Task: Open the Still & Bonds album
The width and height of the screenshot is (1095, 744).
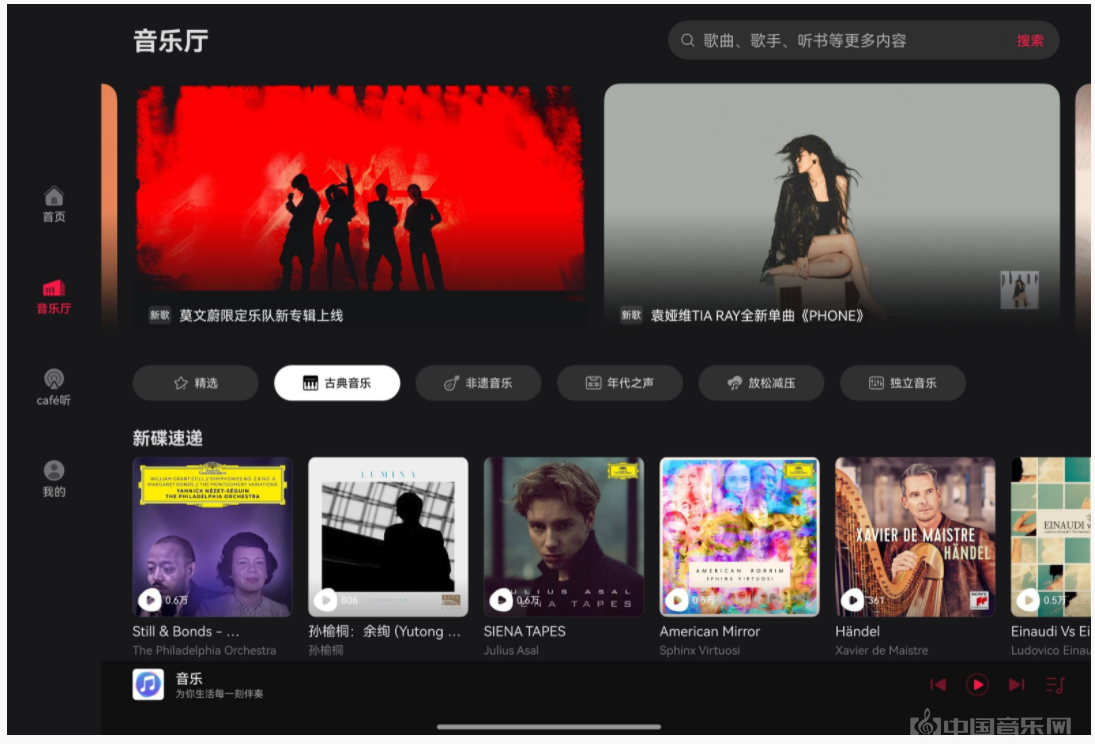Action: (x=212, y=537)
